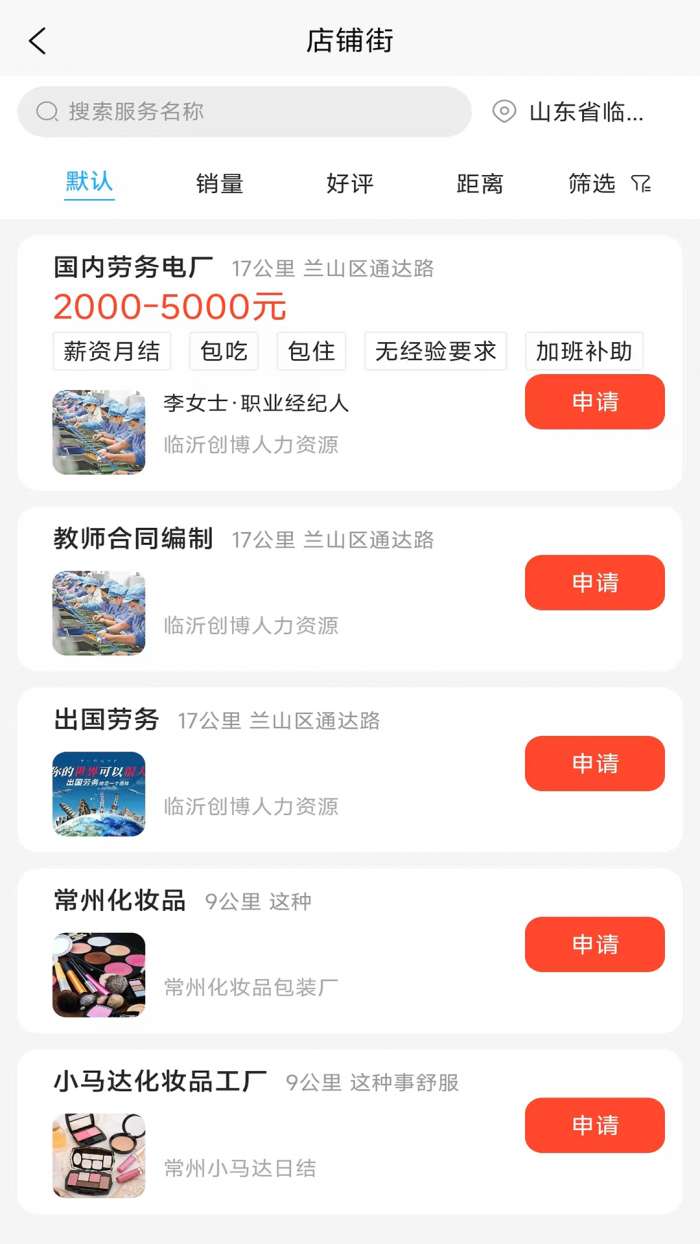The height and width of the screenshot is (1244, 700).
Task: Apply for 小马达化妆品工厂 job
Action: [x=594, y=1126]
